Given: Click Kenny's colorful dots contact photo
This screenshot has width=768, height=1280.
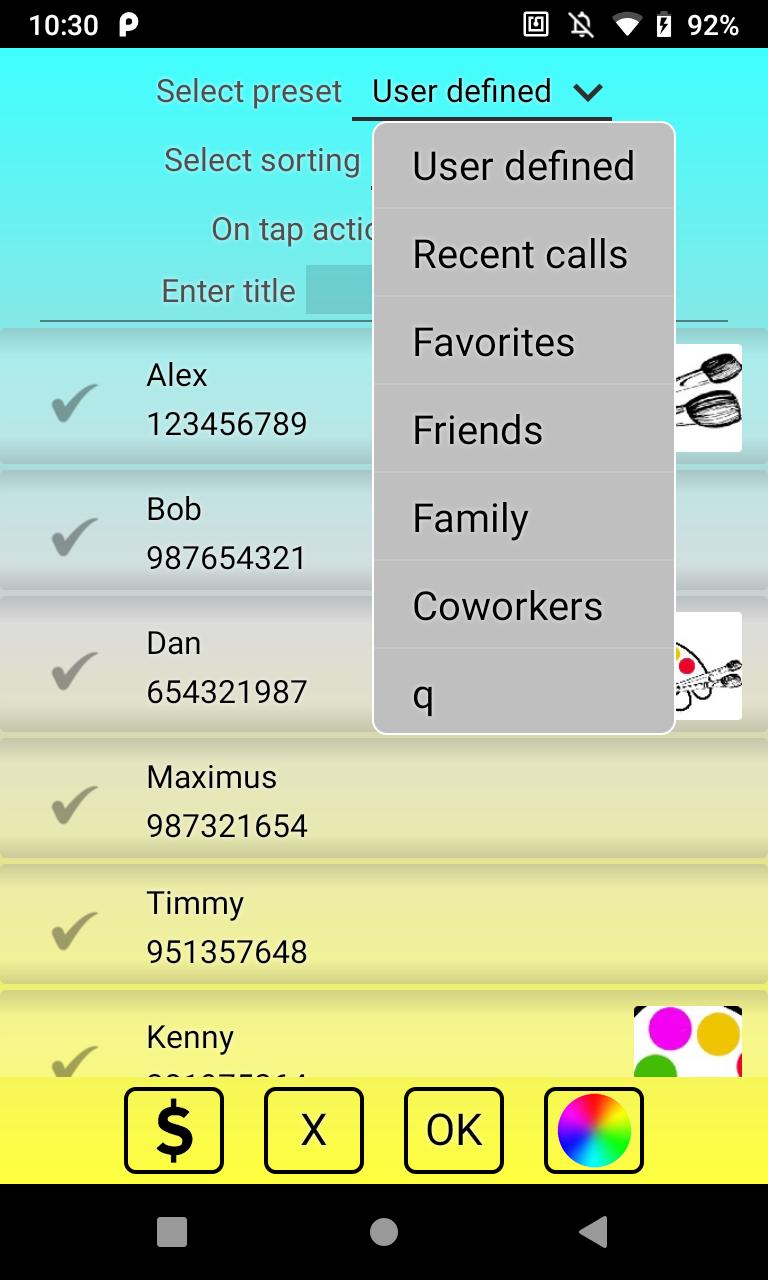Looking at the screenshot, I should click(x=687, y=1039).
